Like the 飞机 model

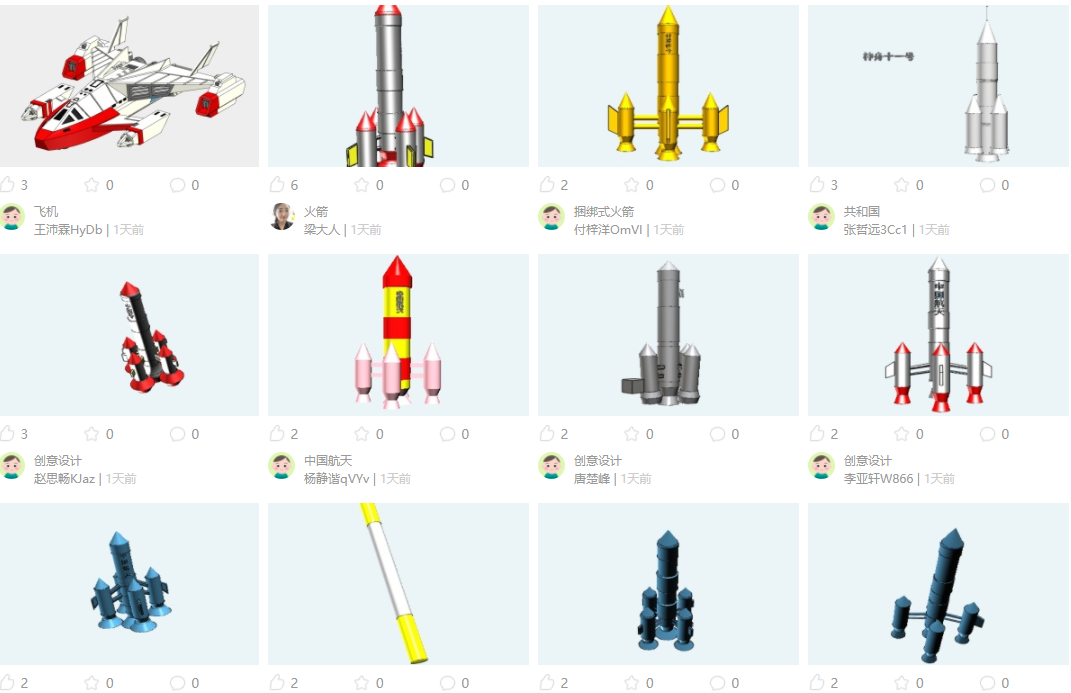pyautogui.click(x=8, y=185)
